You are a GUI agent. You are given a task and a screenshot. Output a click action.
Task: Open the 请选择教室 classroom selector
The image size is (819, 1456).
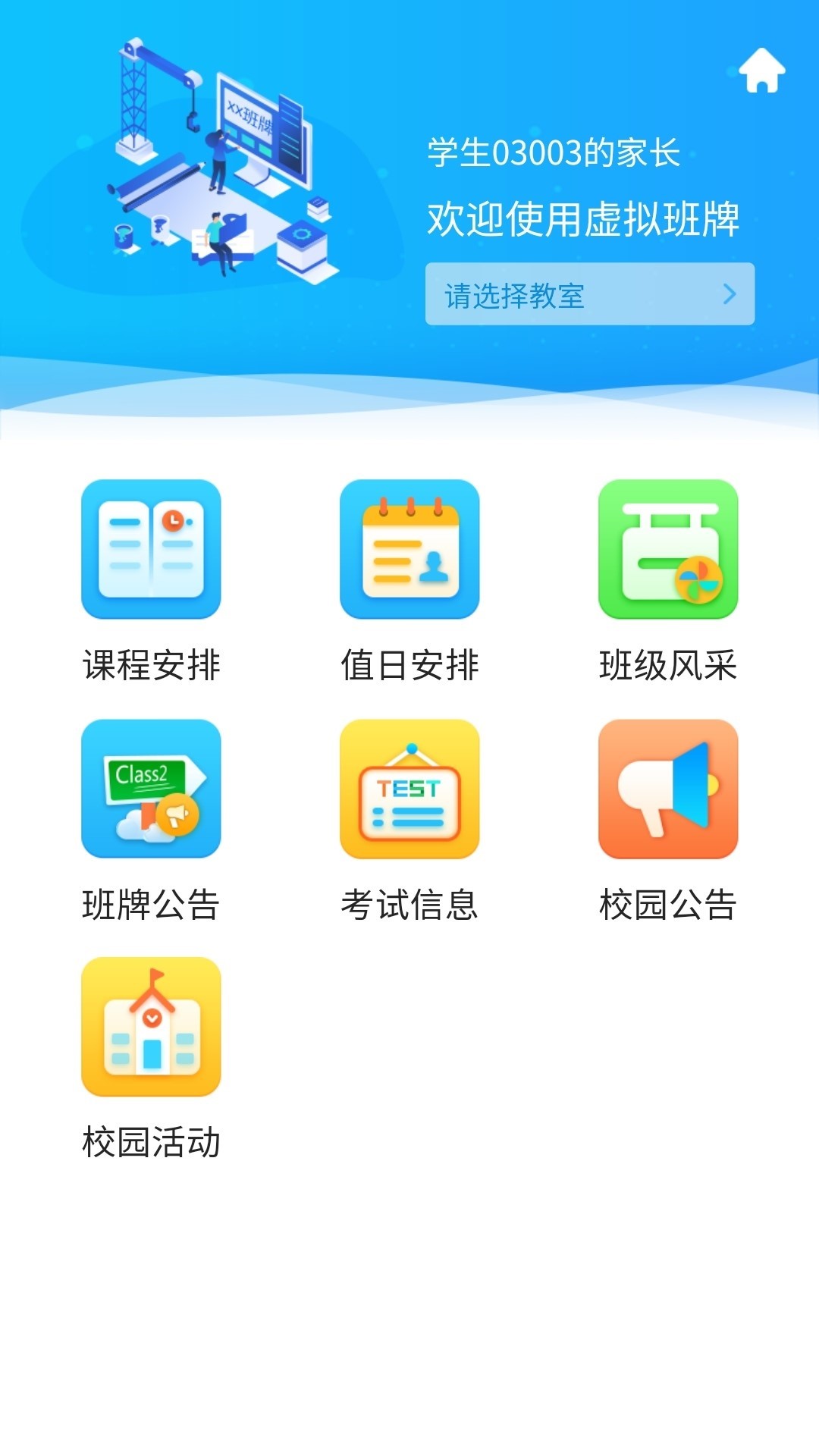click(590, 294)
